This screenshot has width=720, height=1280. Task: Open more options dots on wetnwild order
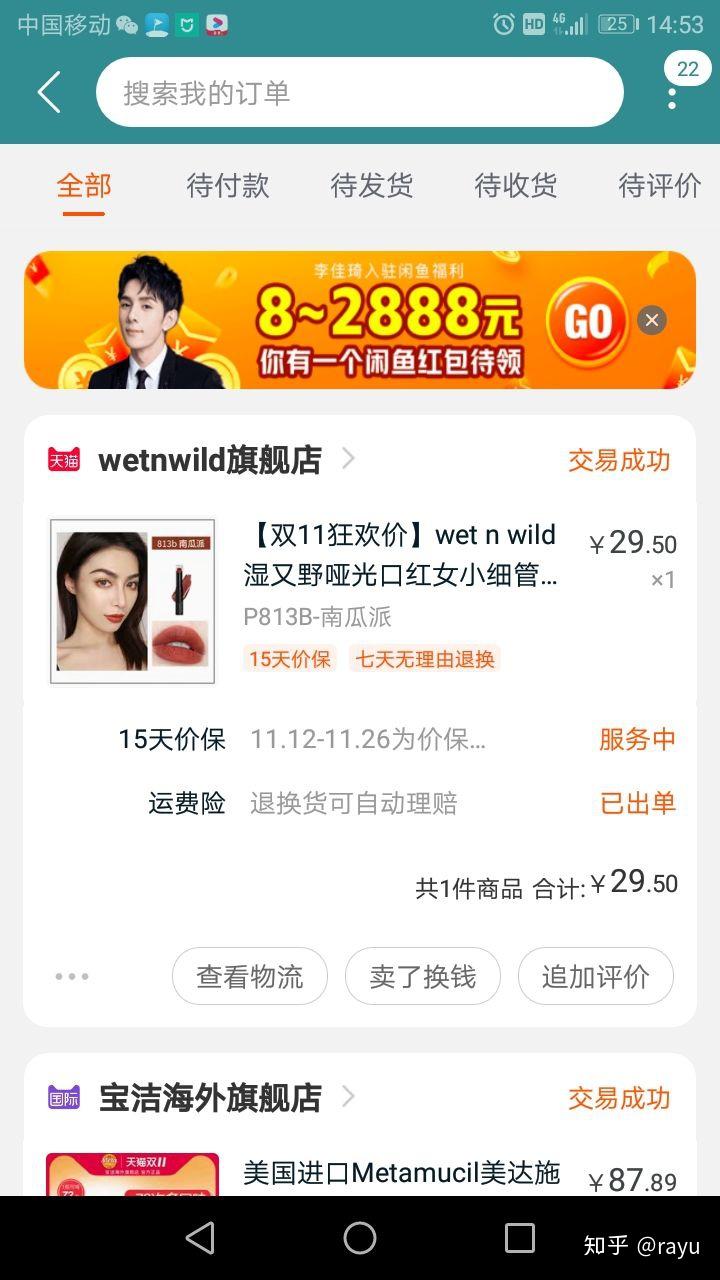click(72, 977)
